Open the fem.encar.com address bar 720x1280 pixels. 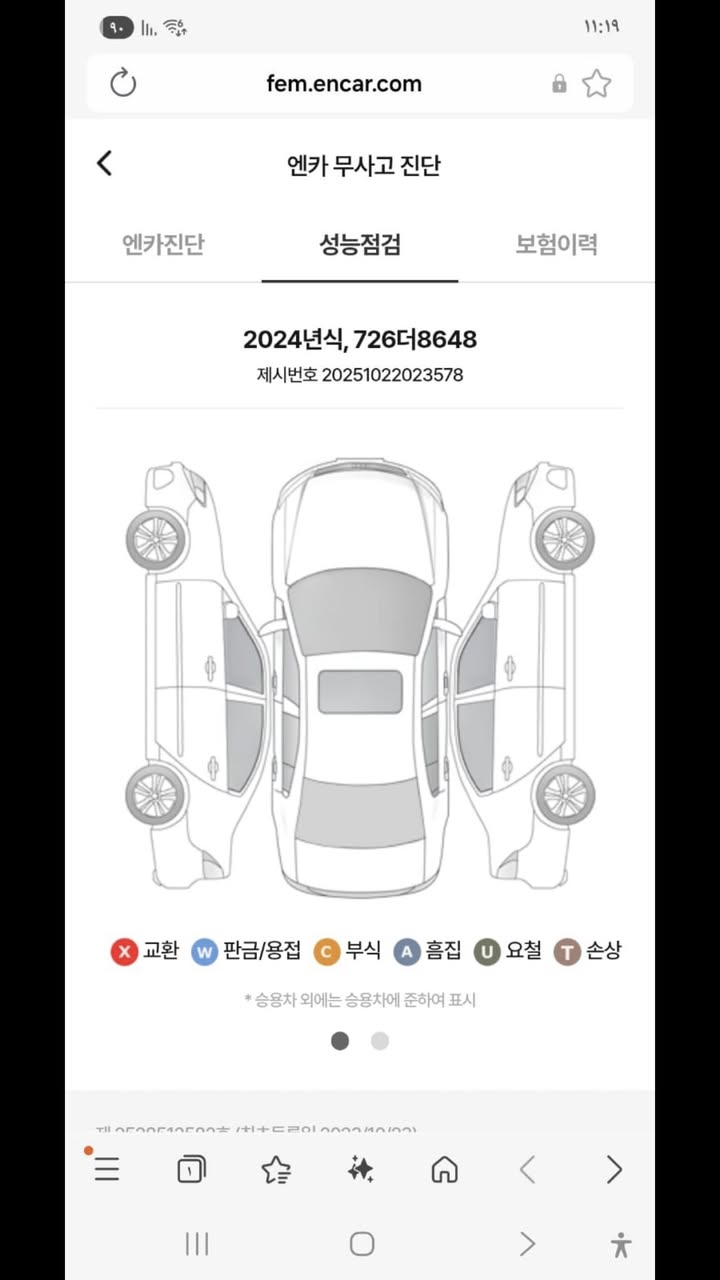click(344, 84)
